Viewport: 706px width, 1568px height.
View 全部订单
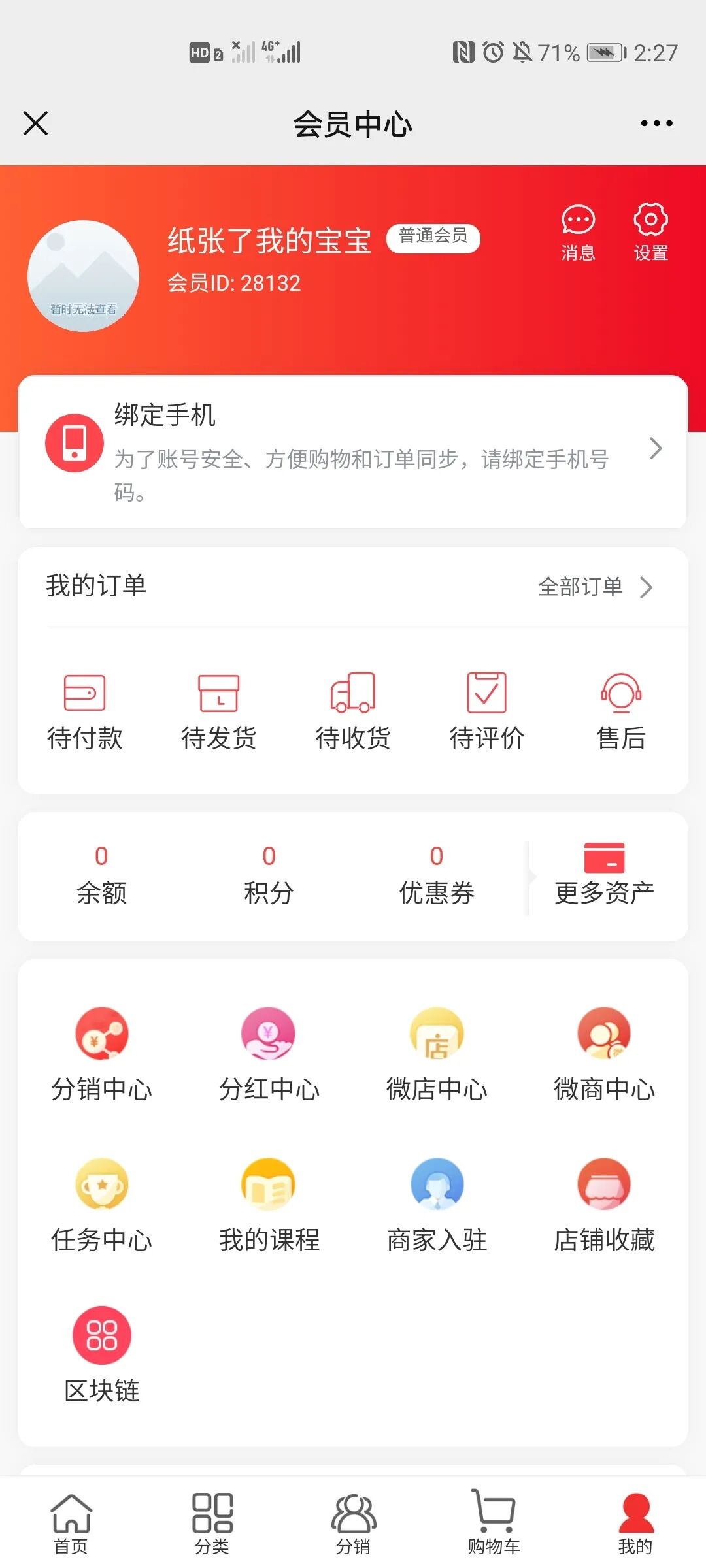[595, 587]
